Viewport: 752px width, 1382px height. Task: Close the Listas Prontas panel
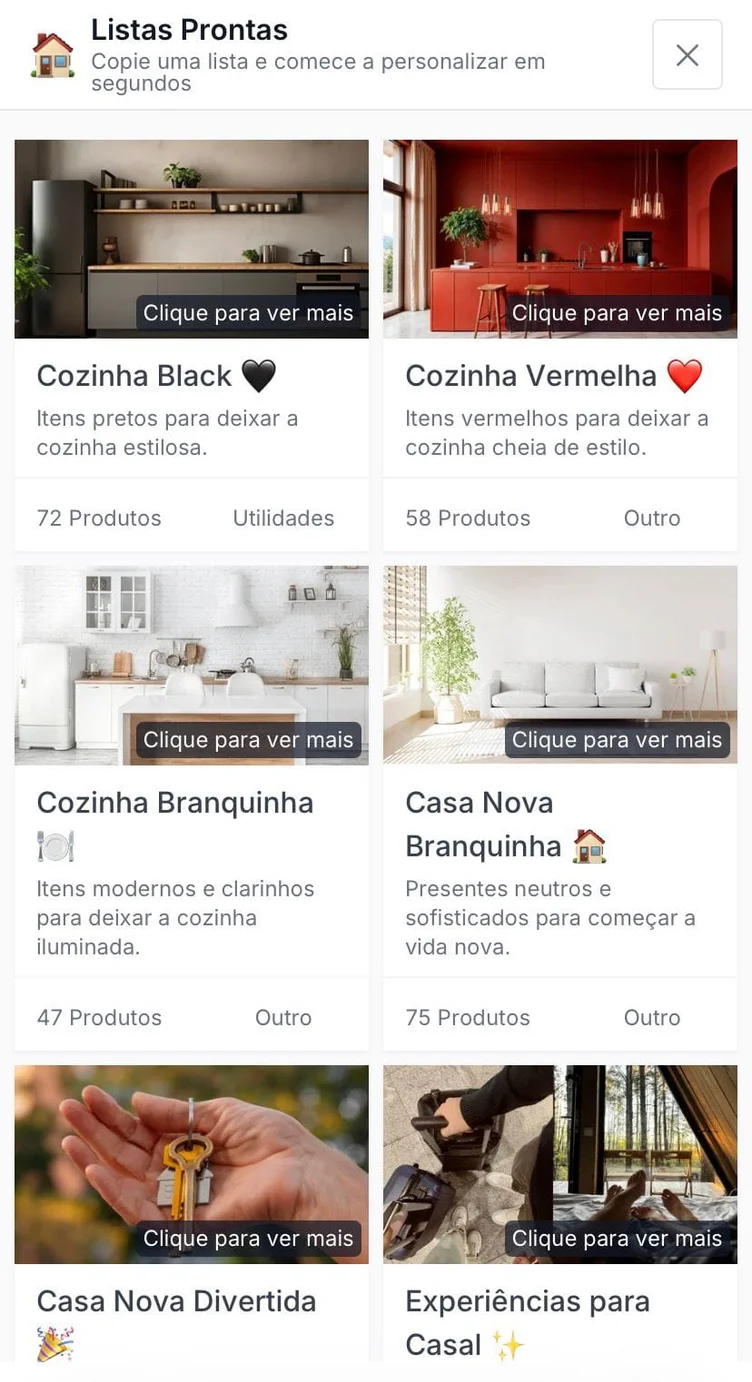pos(687,55)
